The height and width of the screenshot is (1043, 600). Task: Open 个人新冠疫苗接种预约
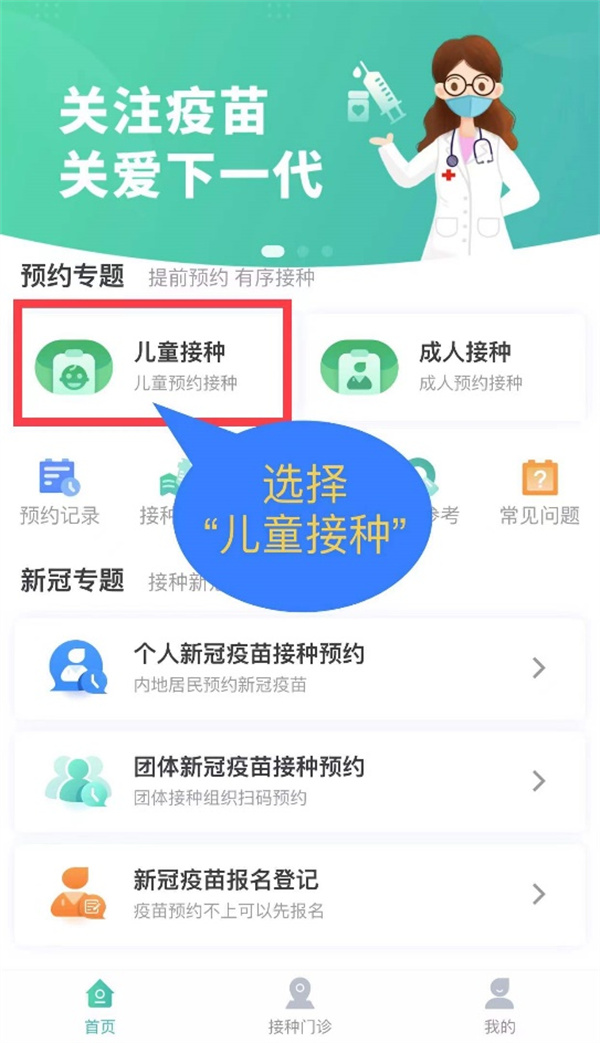point(300,668)
